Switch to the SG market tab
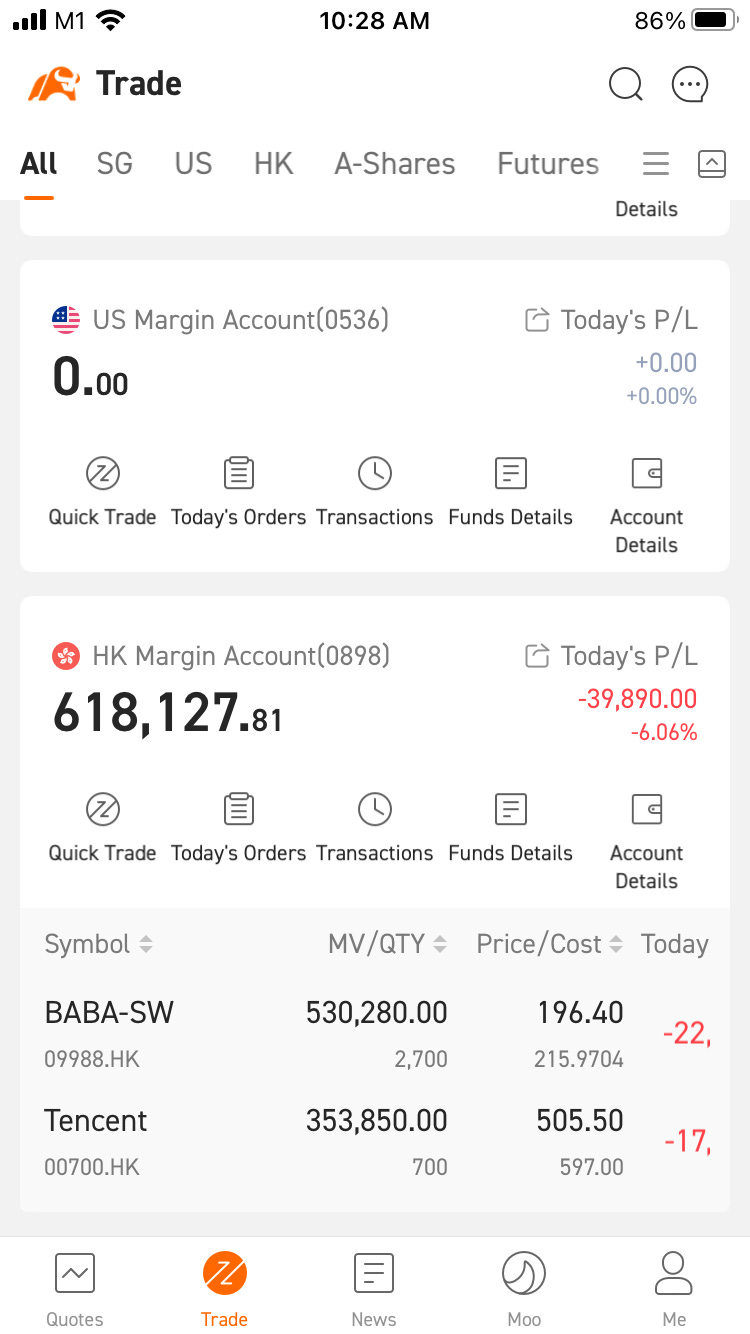The image size is (750, 1334). [x=114, y=164]
